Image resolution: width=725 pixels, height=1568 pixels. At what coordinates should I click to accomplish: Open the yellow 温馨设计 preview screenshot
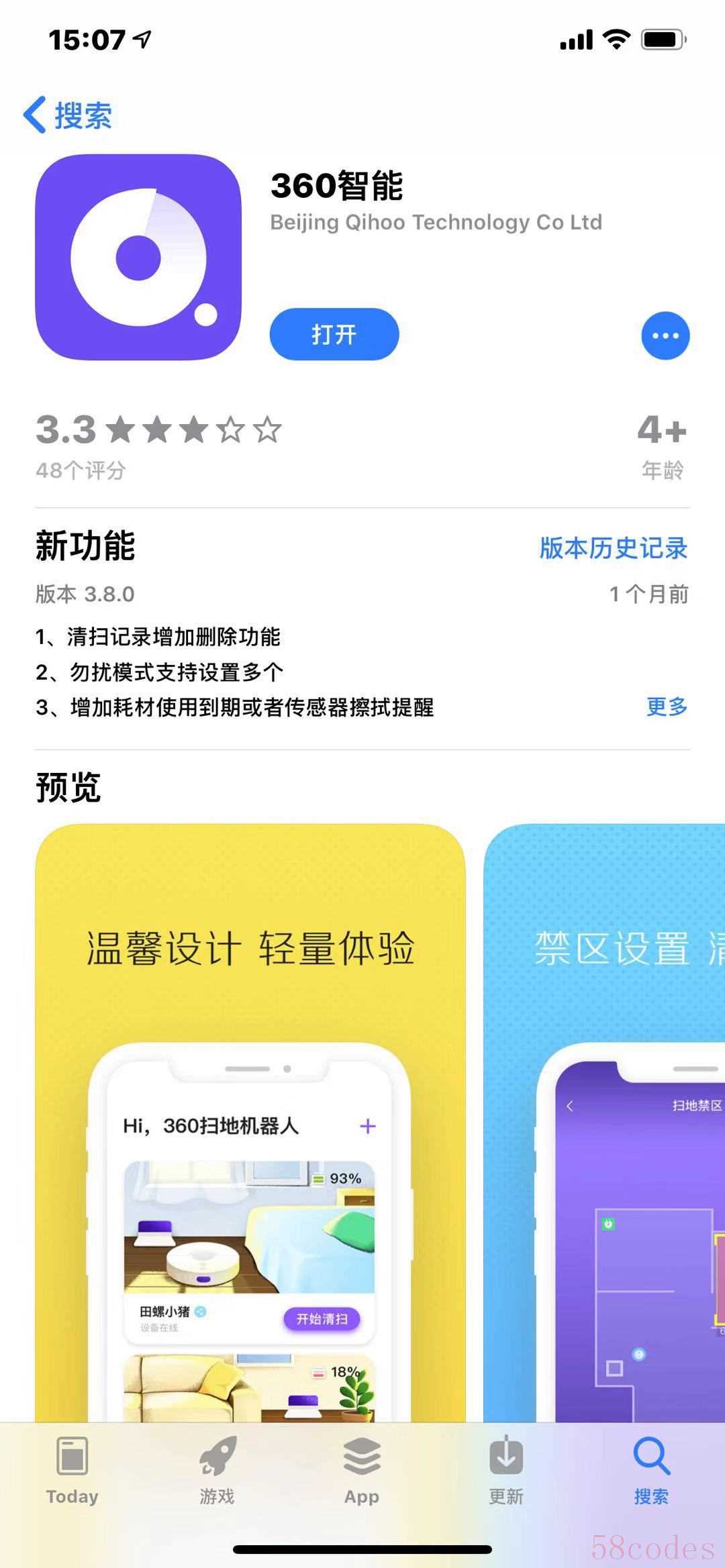[x=250, y=1120]
